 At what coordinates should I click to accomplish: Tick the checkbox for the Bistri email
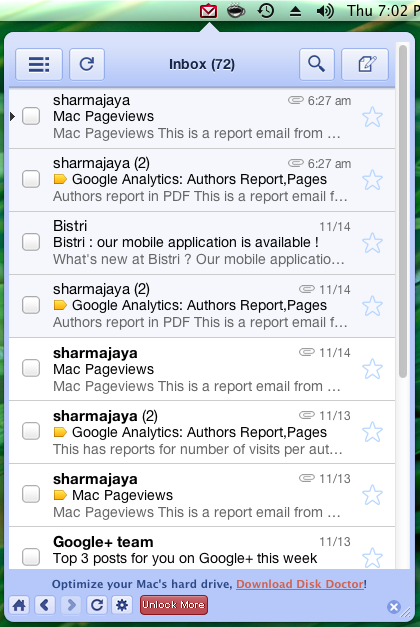[31, 242]
